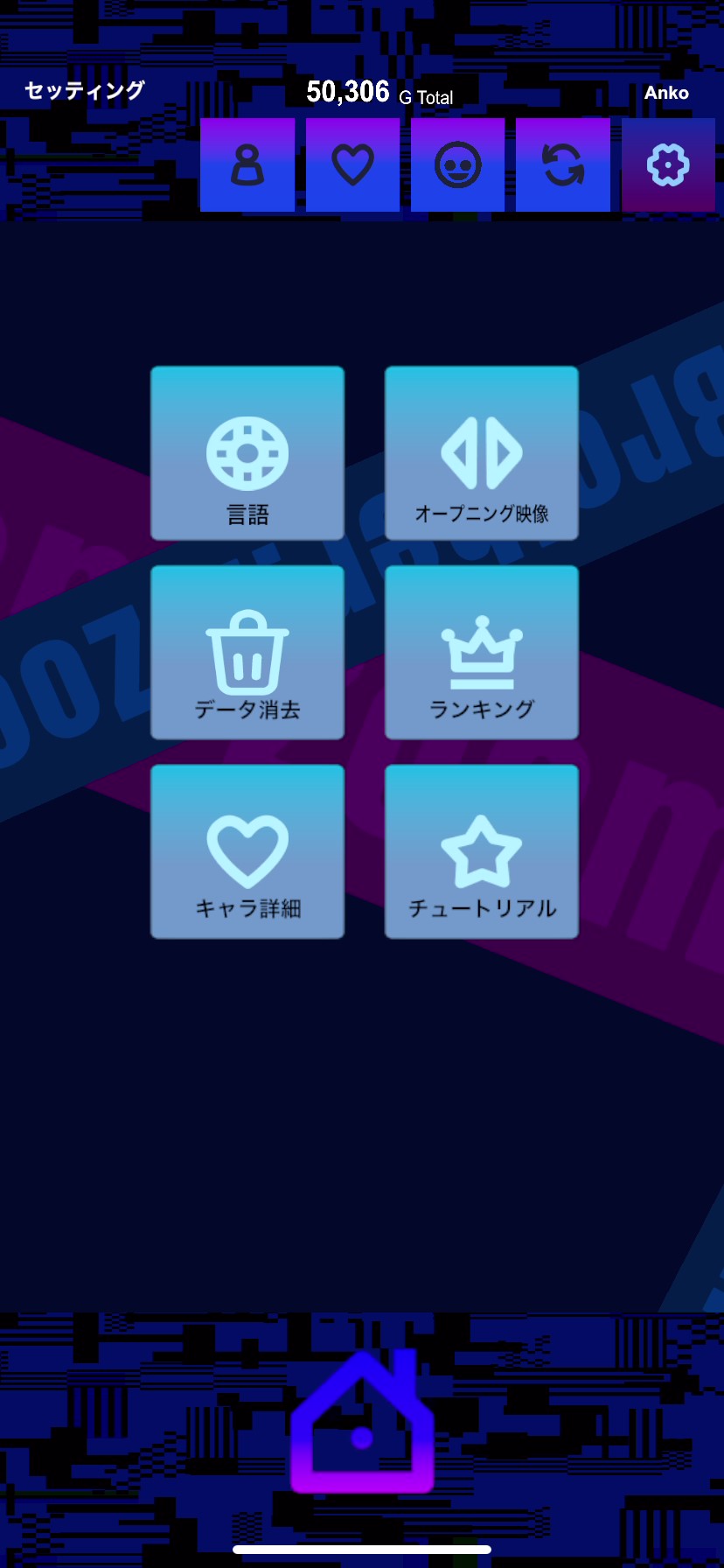The height and width of the screenshot is (1568, 724).
Task: Open the smiley face tab
Action: [457, 164]
